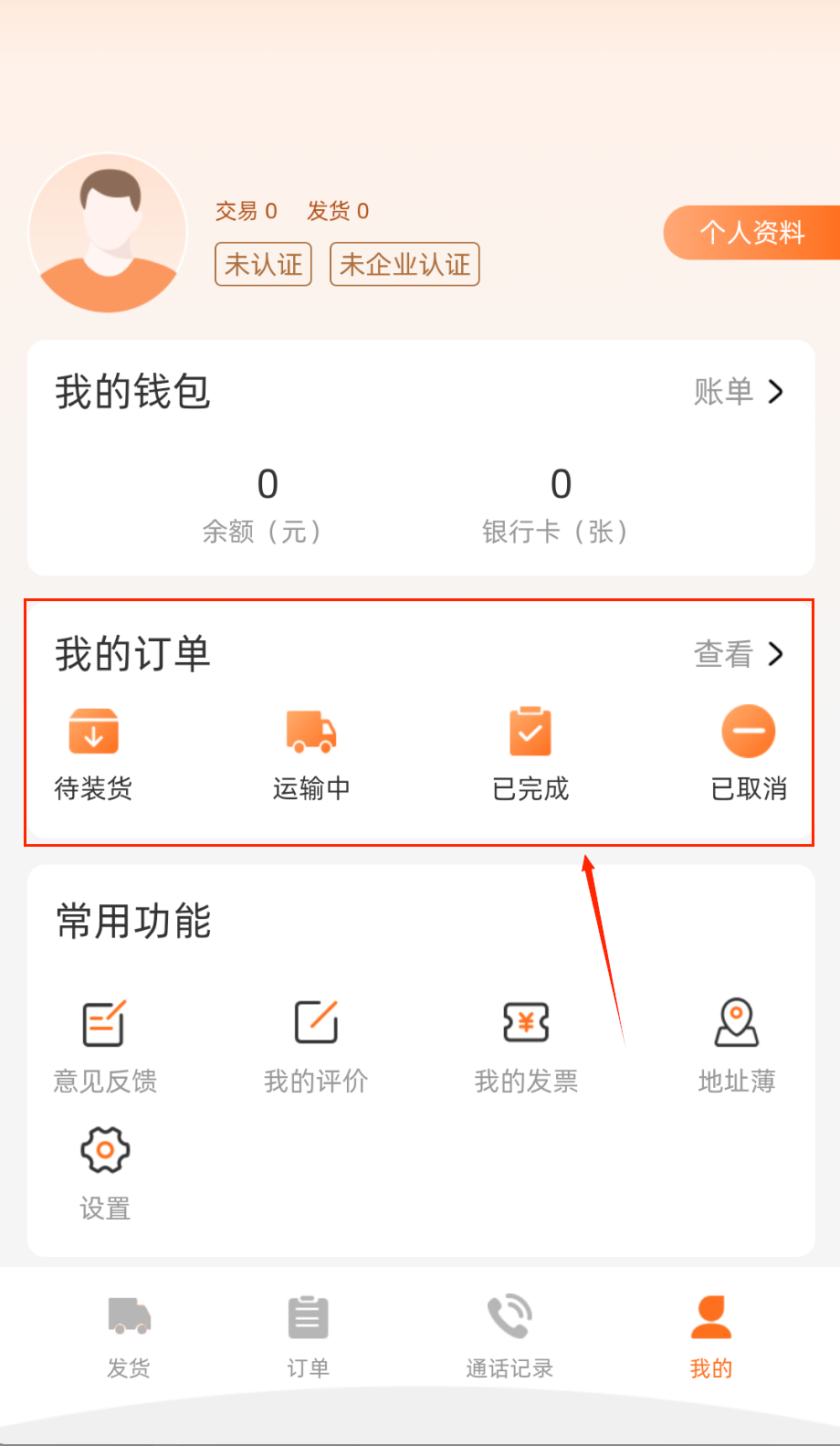Tap the 未认证 verification badge
The image size is (840, 1446).
pos(263,265)
